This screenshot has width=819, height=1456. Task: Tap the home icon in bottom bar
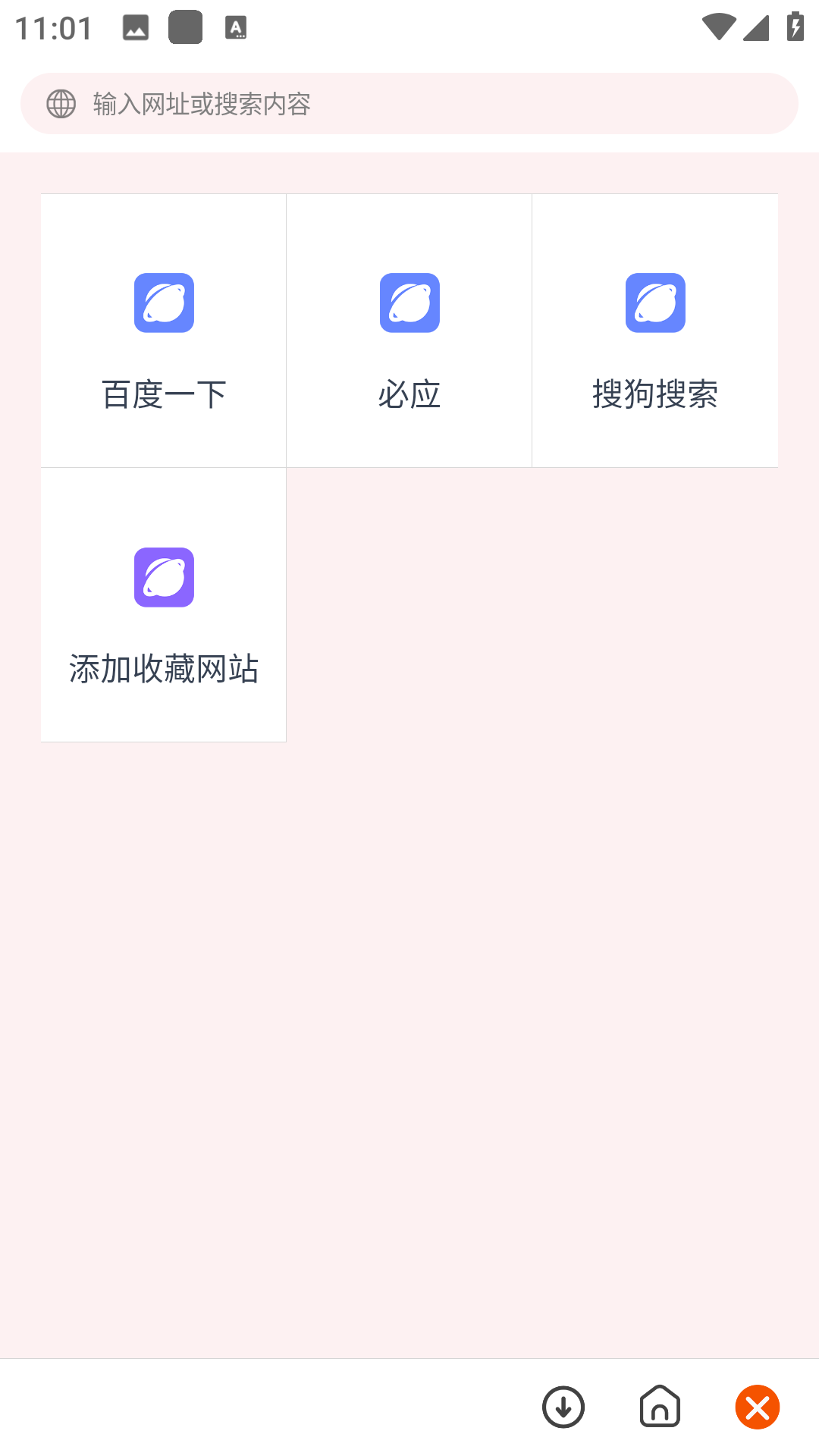tap(659, 1407)
